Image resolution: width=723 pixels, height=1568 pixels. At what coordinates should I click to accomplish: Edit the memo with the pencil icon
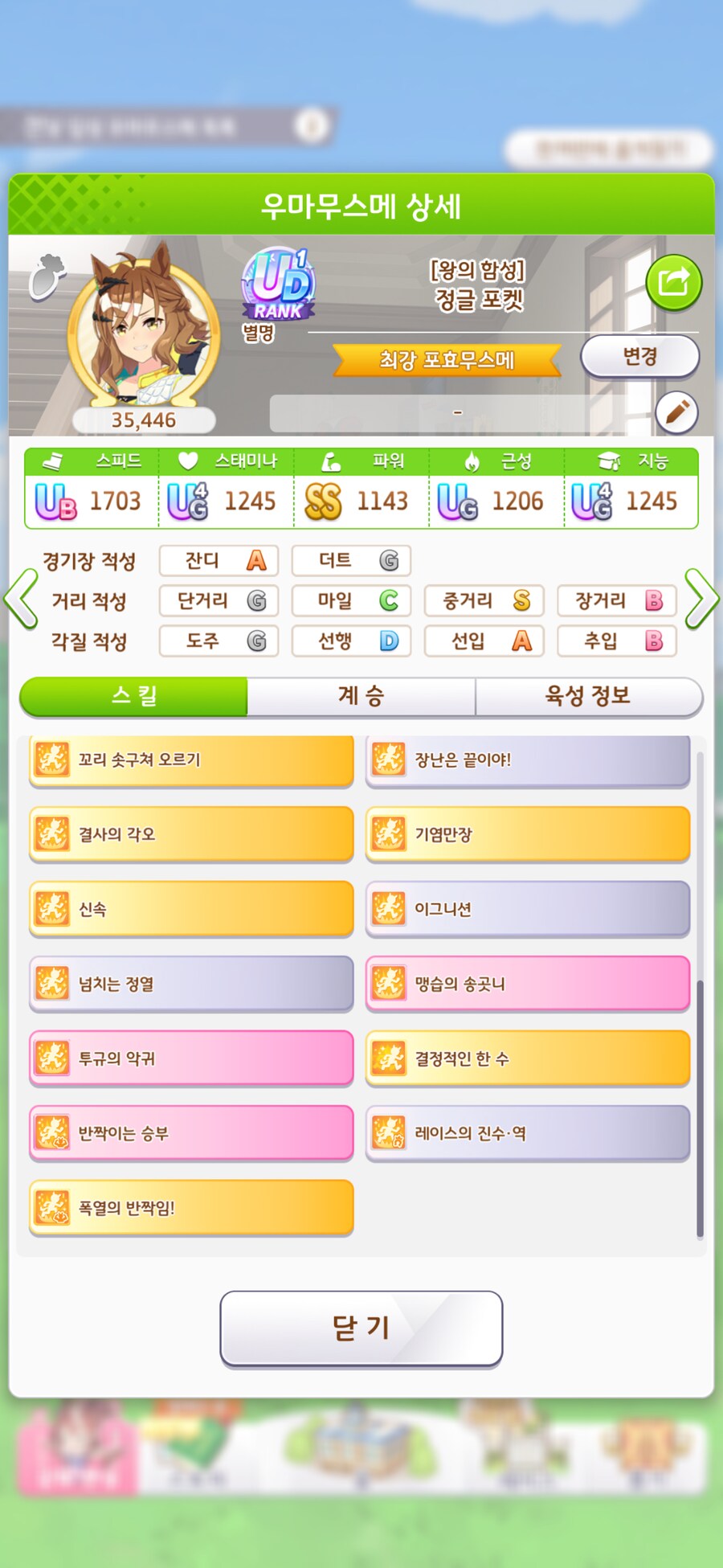tap(676, 412)
